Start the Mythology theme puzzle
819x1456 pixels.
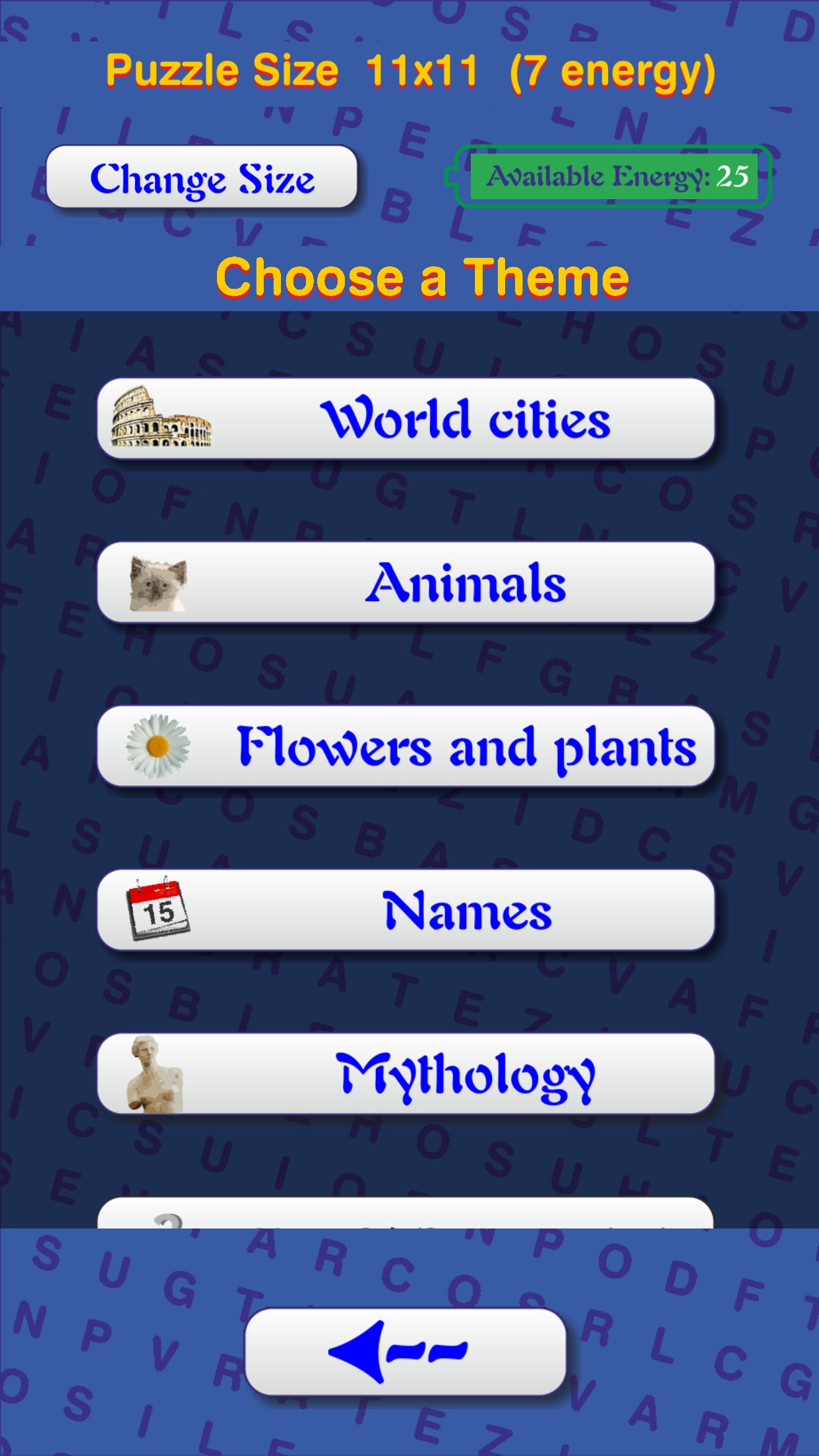[406, 1074]
